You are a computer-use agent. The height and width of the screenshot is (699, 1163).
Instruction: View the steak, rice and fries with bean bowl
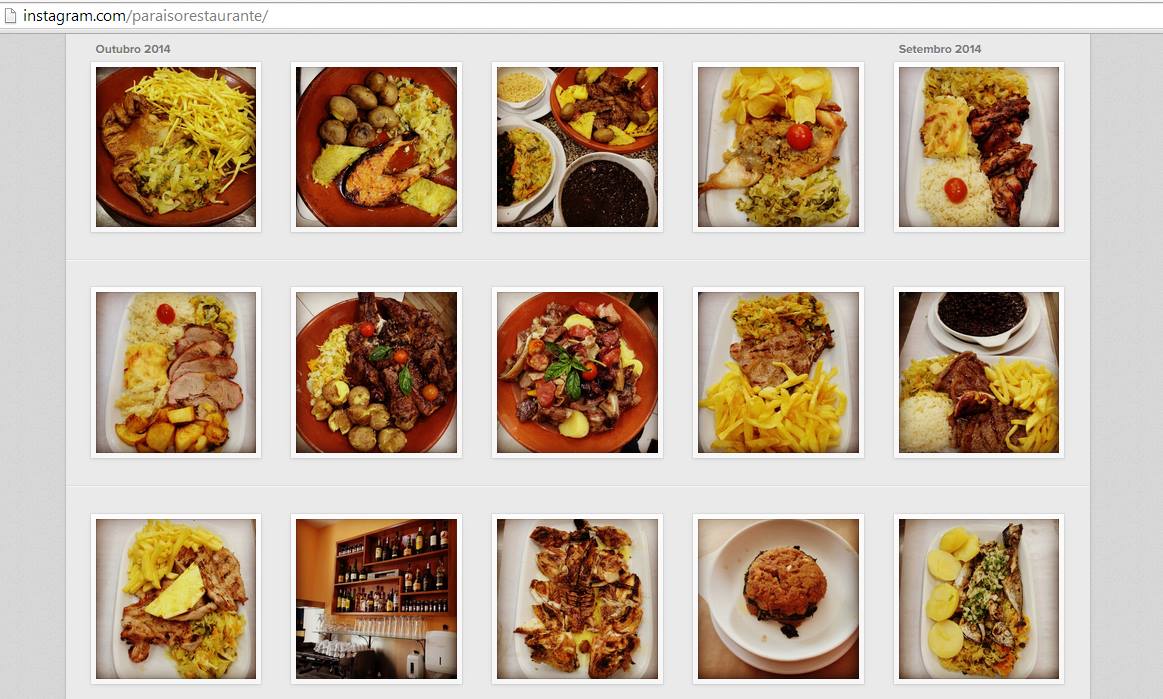(979, 372)
